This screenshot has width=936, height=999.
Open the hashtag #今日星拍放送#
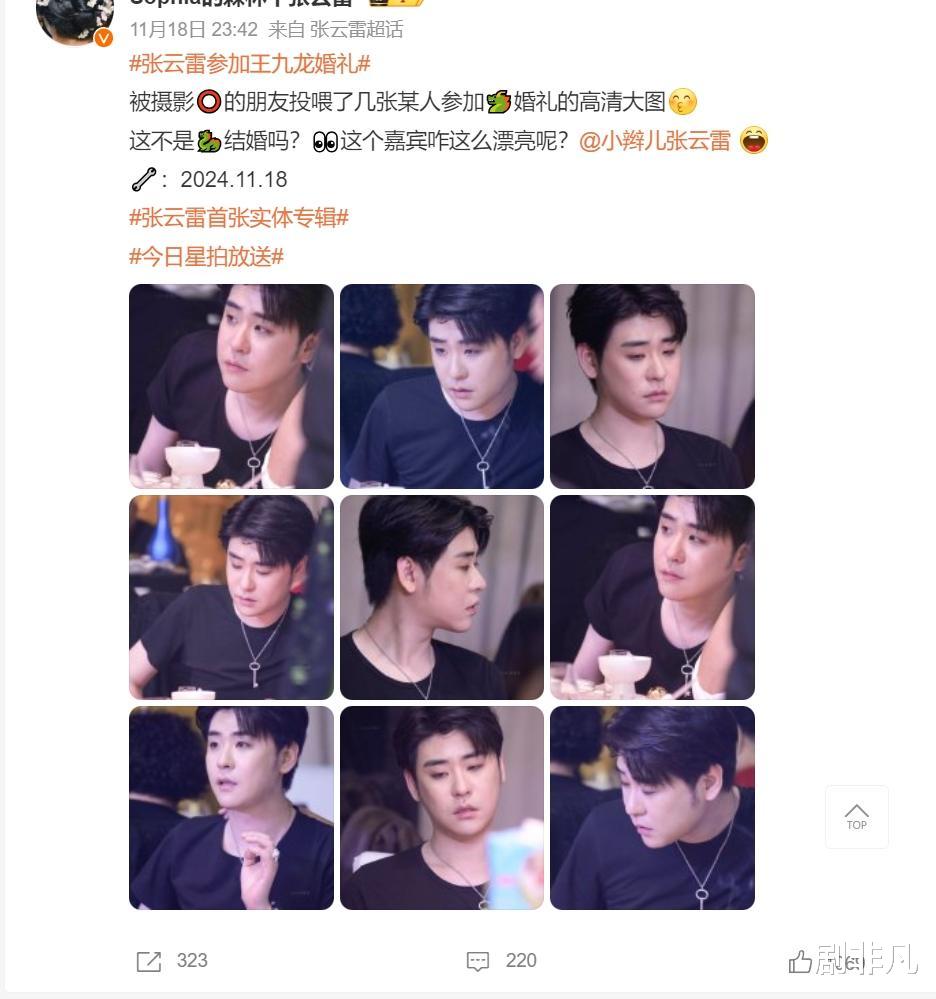(207, 257)
